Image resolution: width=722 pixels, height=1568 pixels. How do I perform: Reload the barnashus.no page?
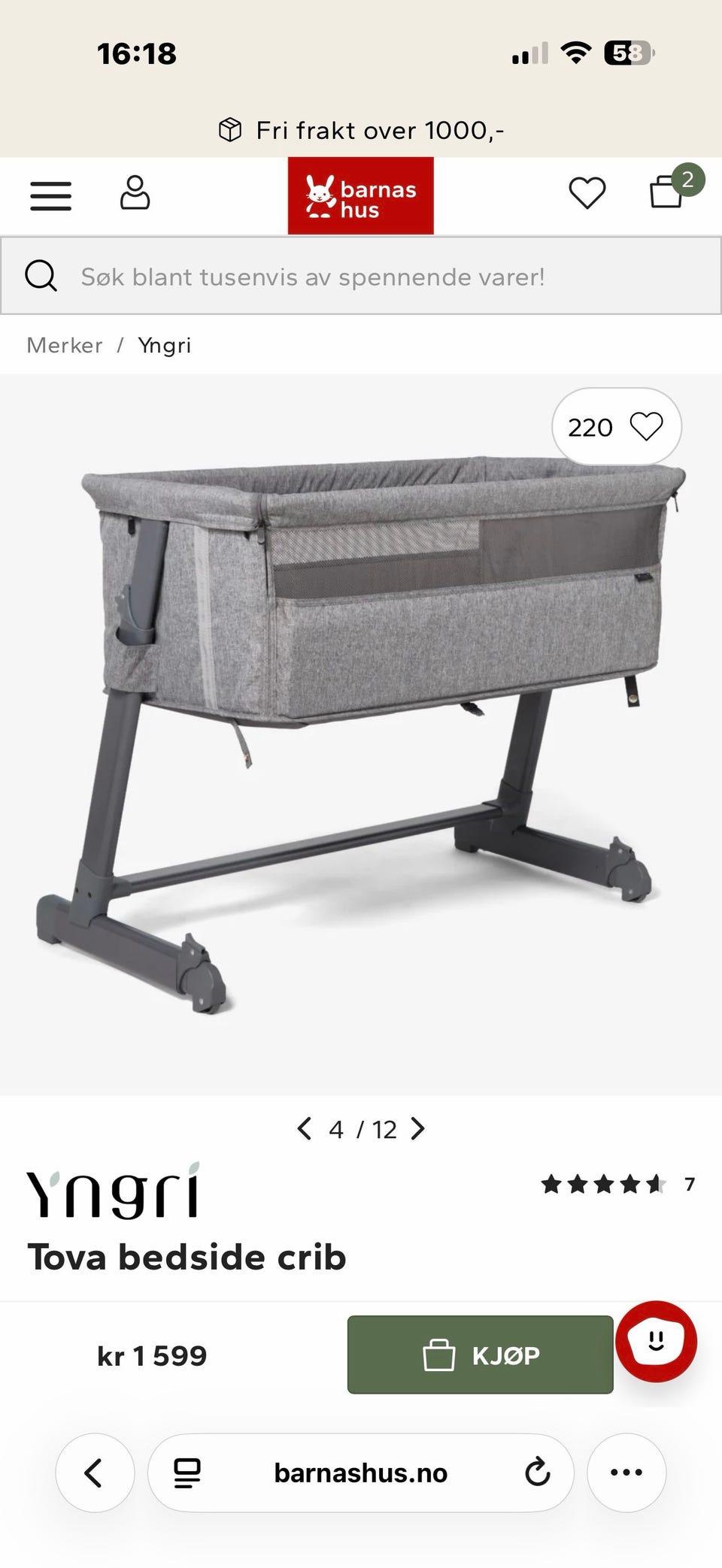click(x=538, y=1473)
